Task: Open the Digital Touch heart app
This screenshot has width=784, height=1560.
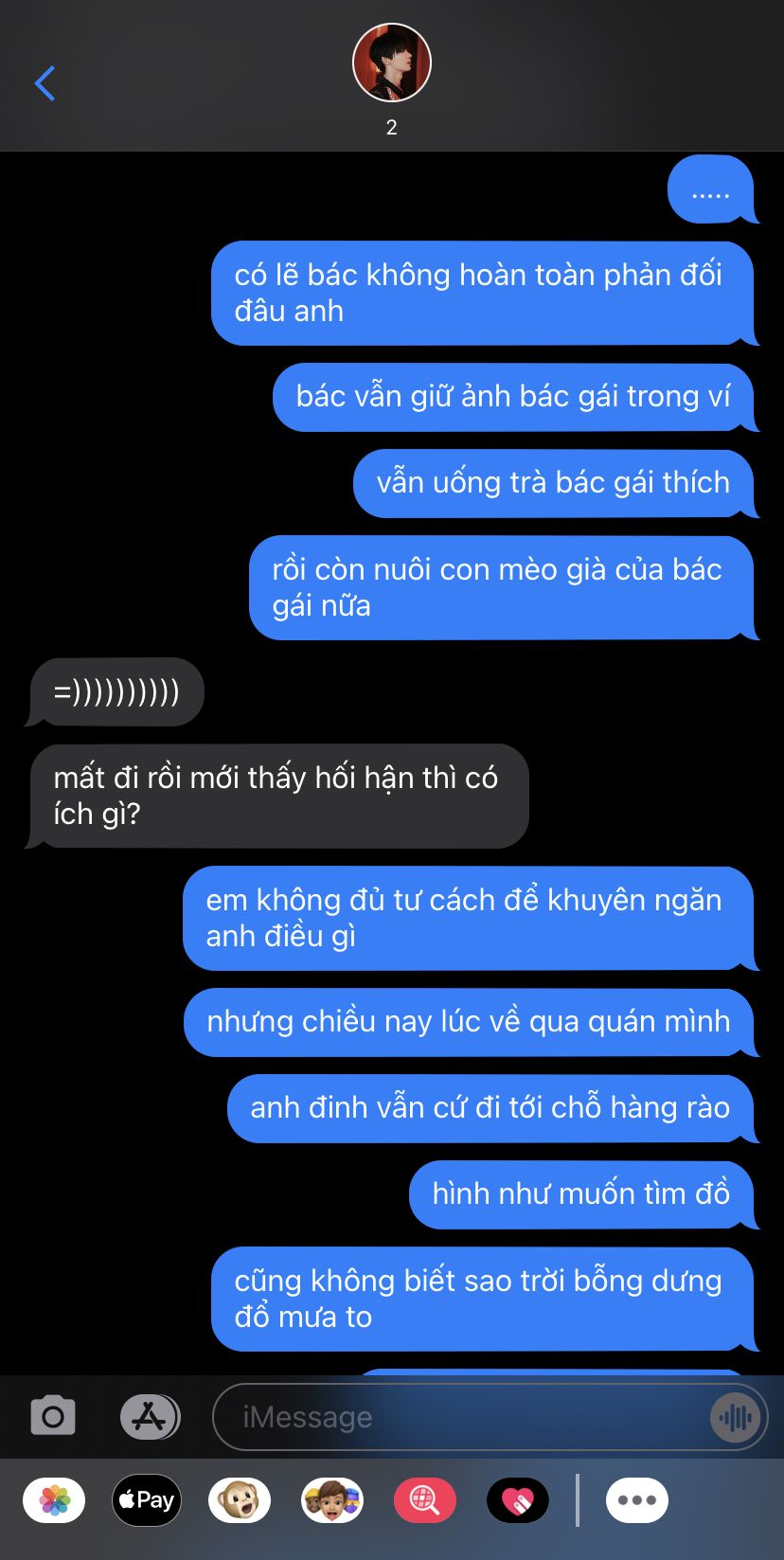Action: [518, 1500]
